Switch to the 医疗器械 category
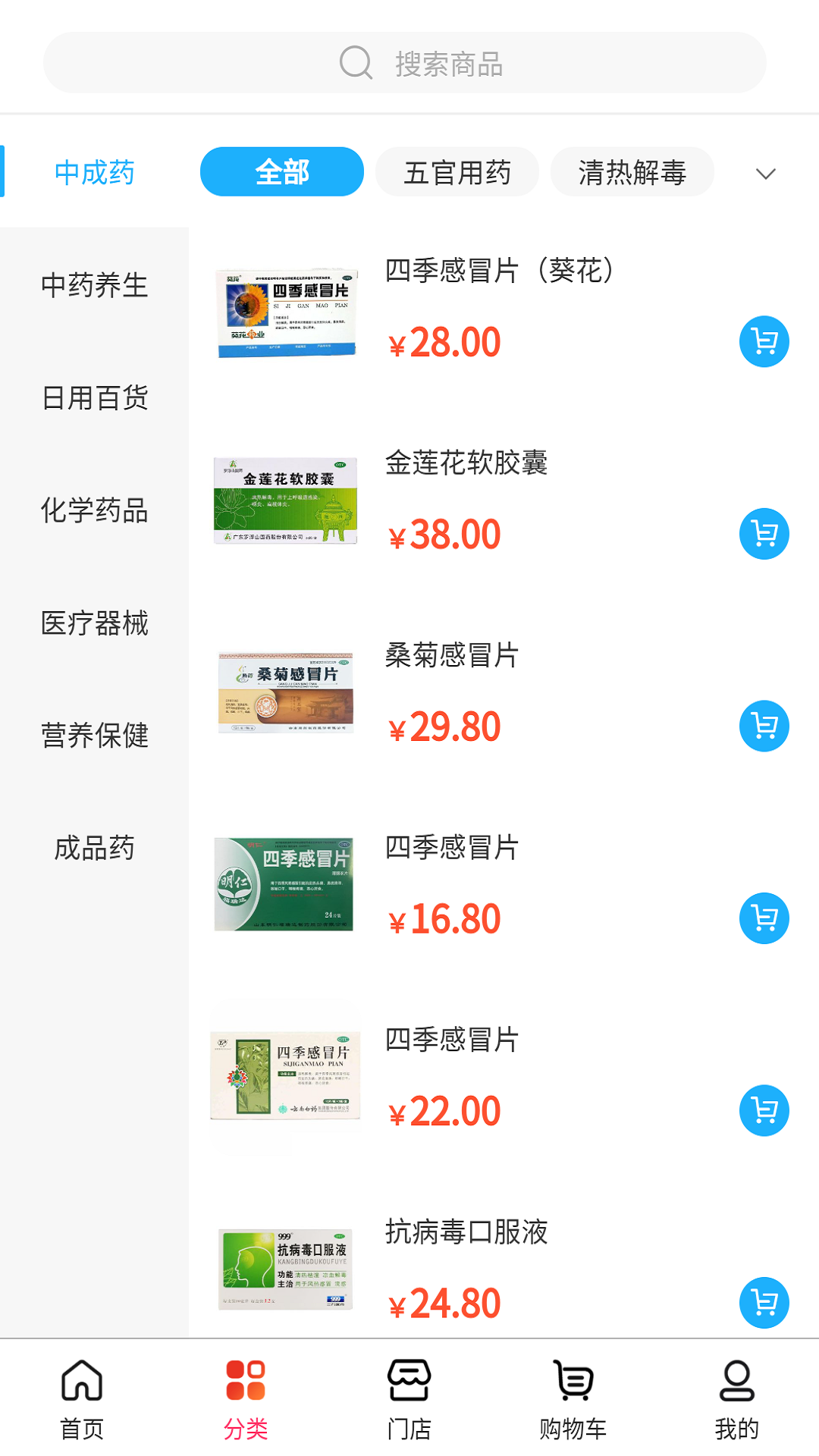This screenshot has width=819, height=1456. coord(94,623)
